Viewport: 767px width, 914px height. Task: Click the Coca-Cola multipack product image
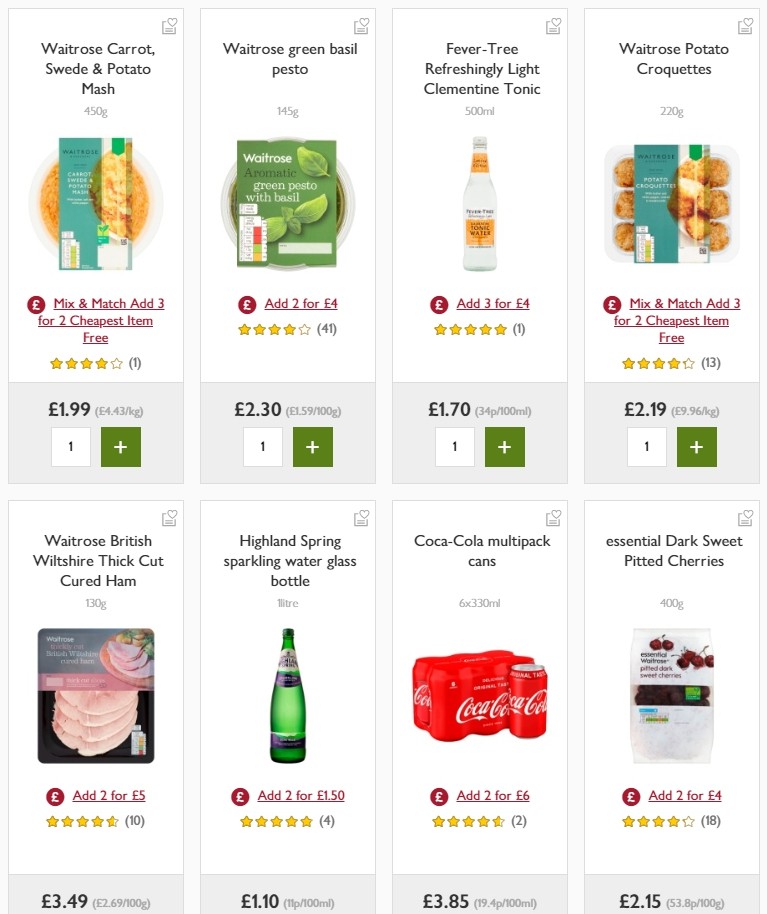479,697
